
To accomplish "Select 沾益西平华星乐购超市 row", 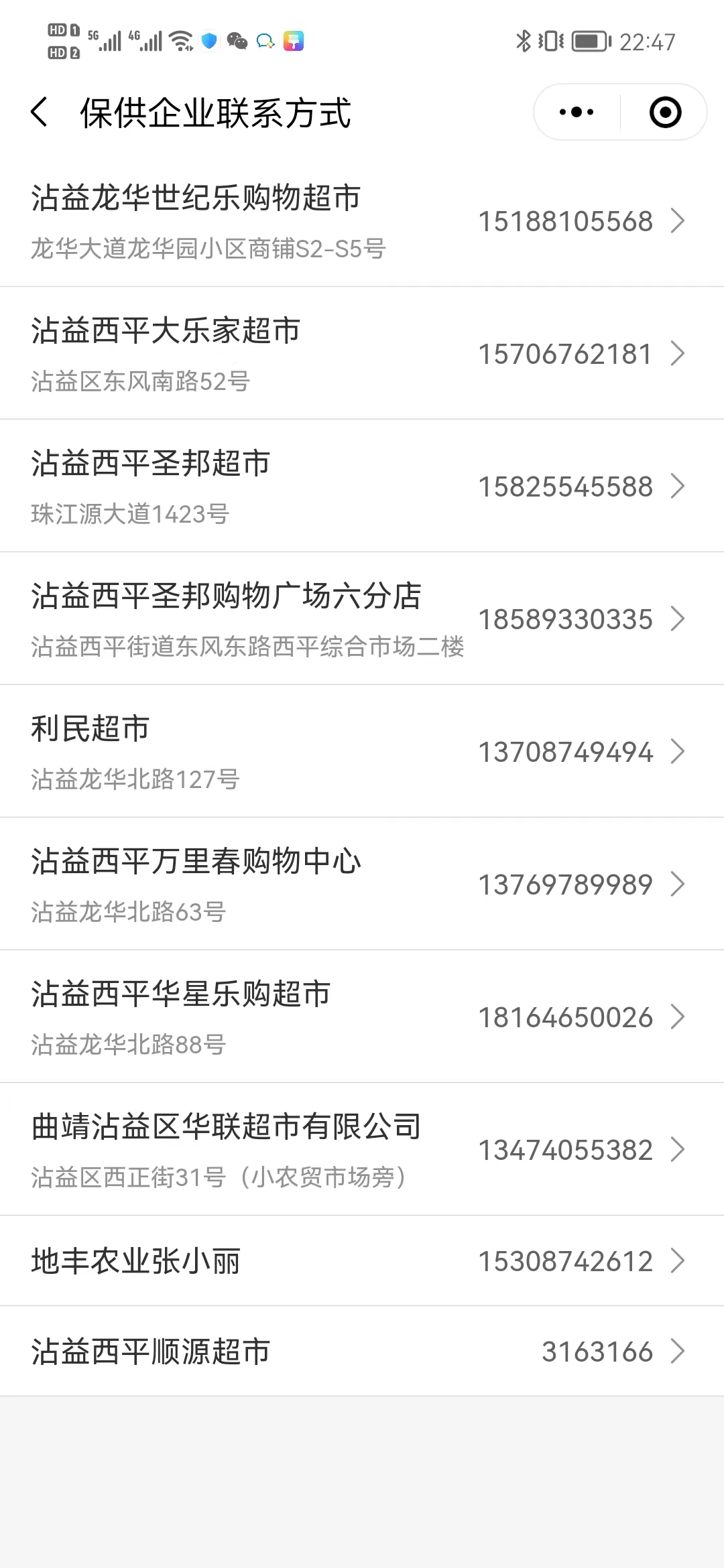I will coord(362,1017).
